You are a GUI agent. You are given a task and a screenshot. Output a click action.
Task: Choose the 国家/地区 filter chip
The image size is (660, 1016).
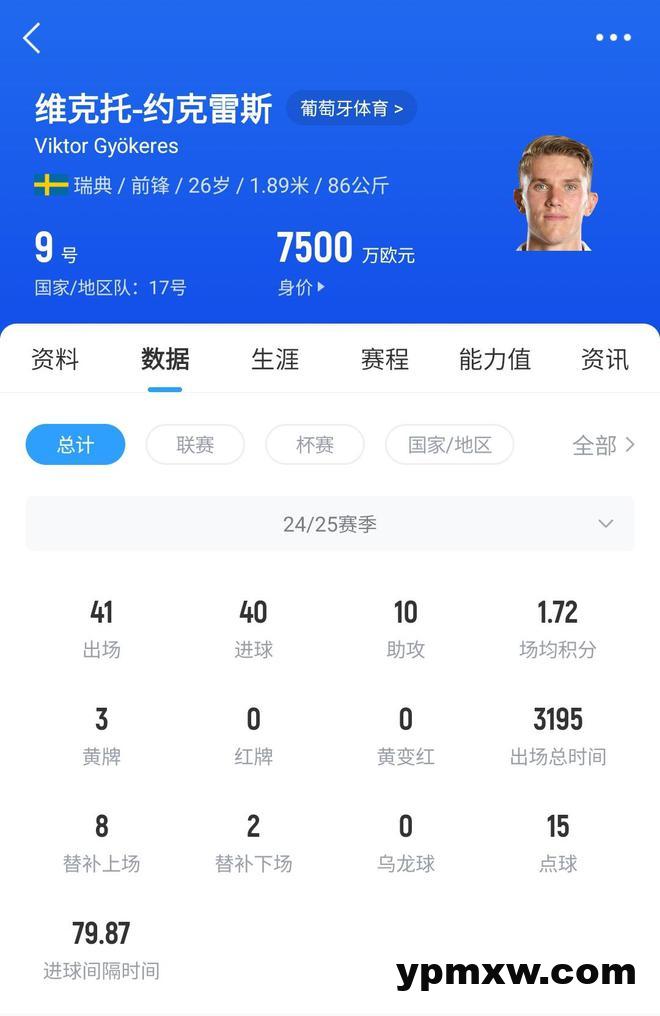coord(450,445)
